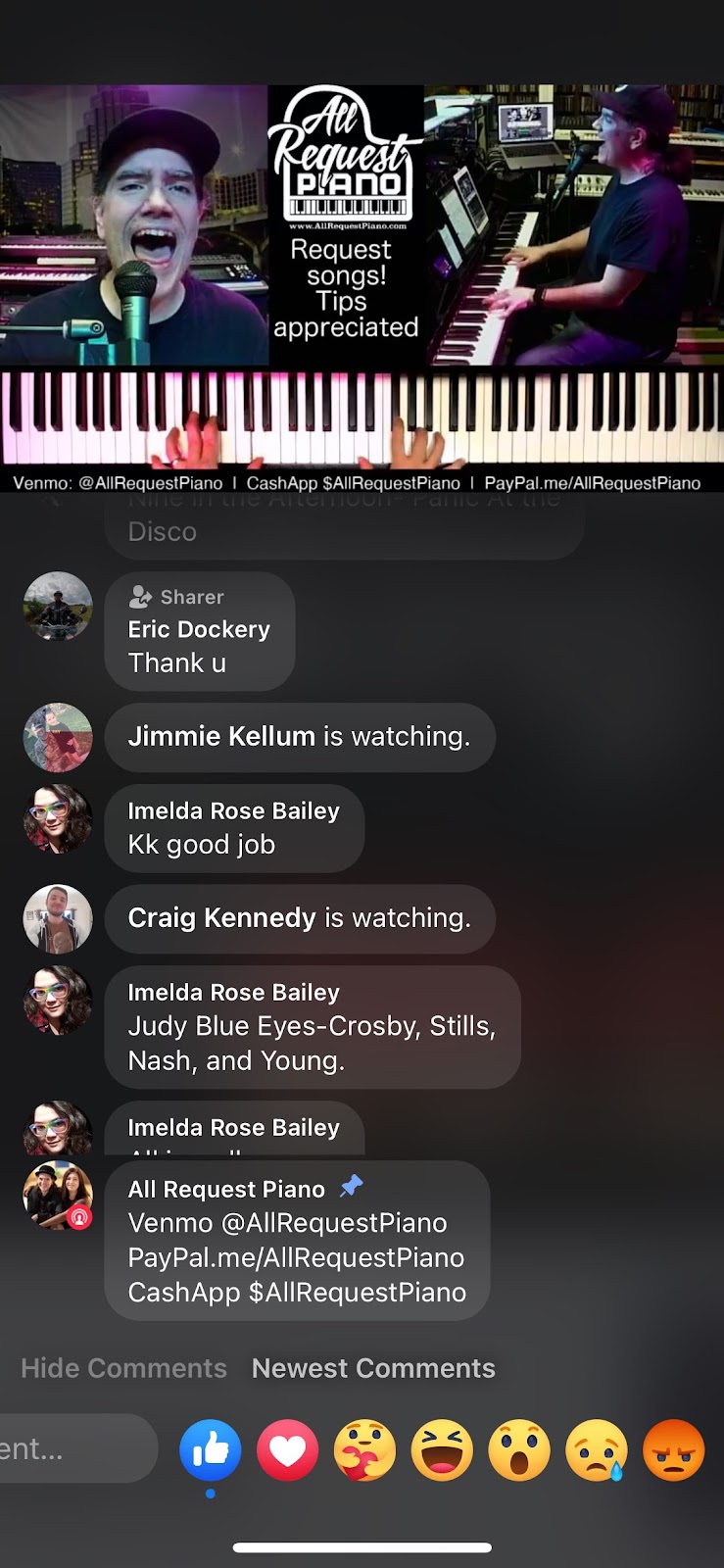724x1568 pixels.
Task: Hide Comments on the live video
Action: [x=123, y=1368]
